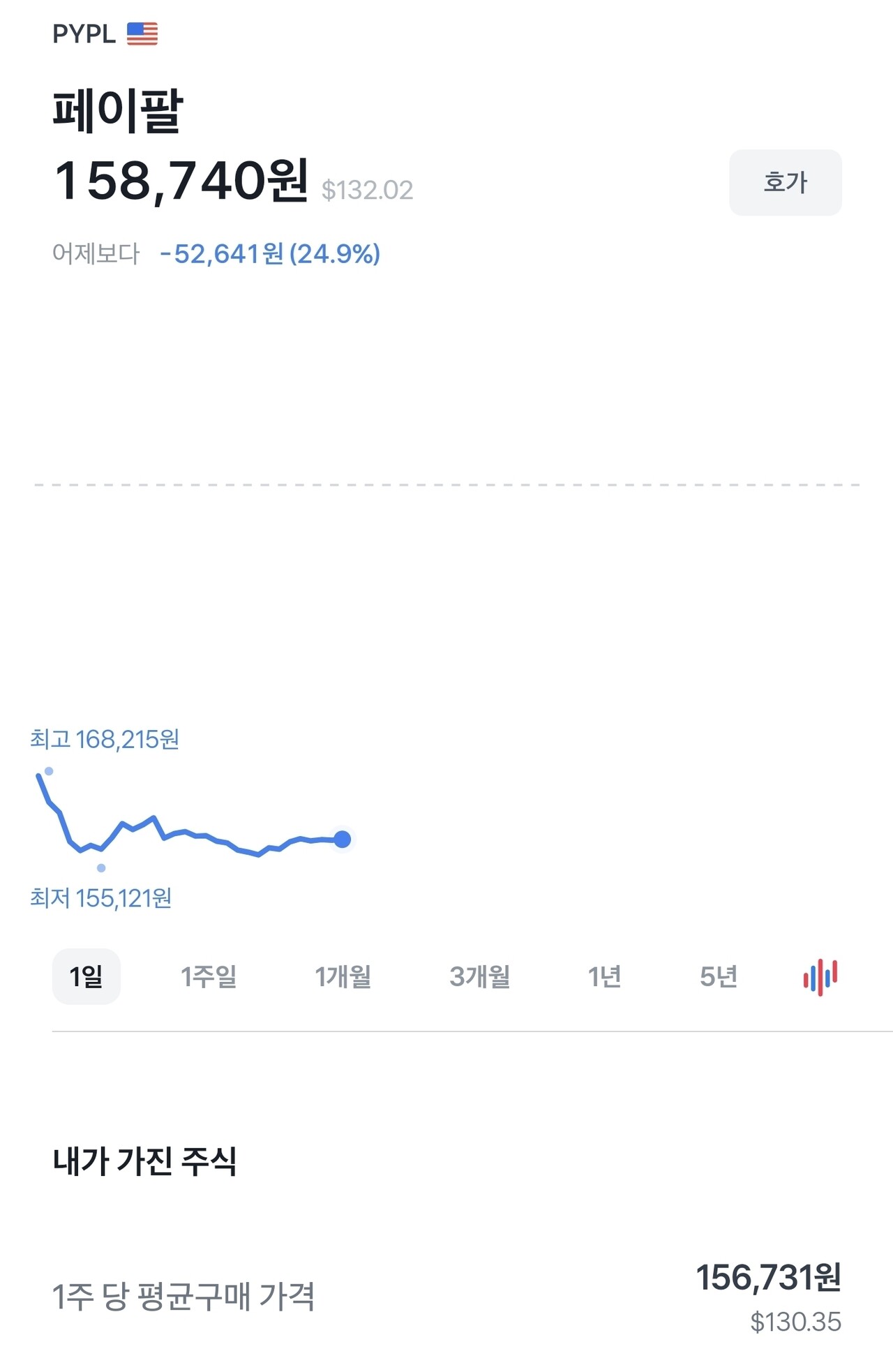Select the highest price marker dot on chart
This screenshot has width=893, height=1372.
(48, 769)
